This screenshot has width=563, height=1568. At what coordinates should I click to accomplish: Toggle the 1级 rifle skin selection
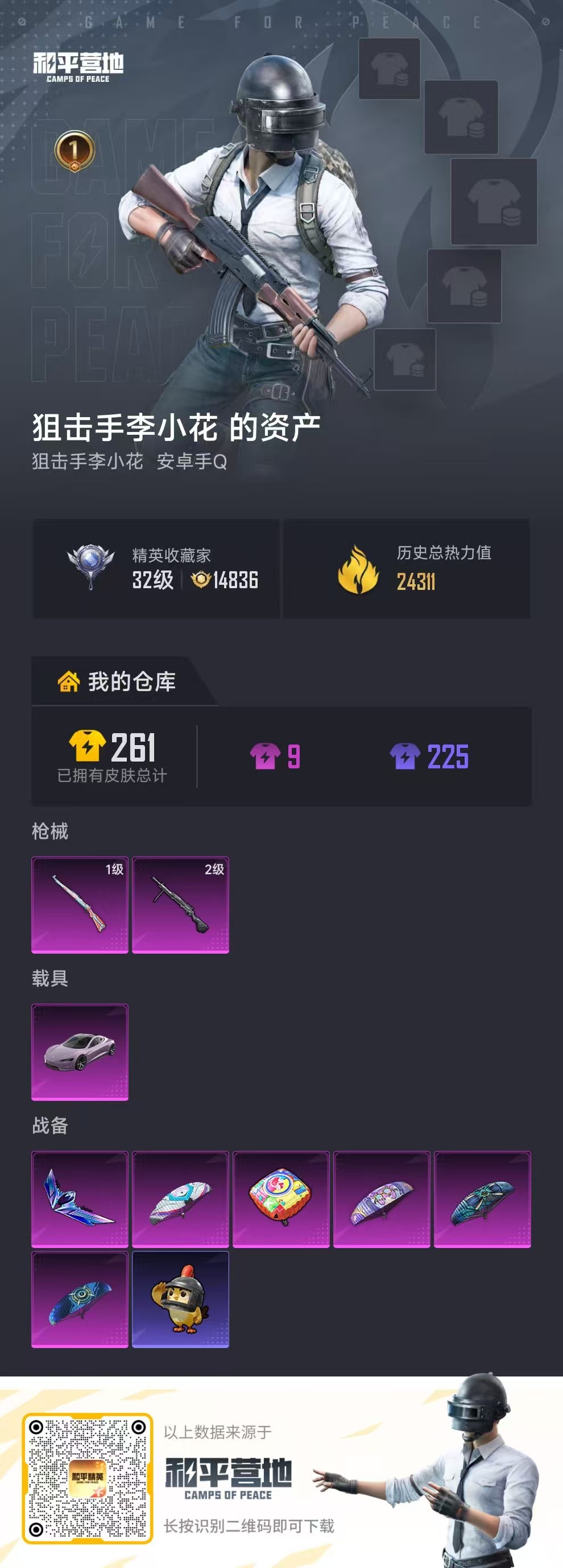(x=80, y=904)
